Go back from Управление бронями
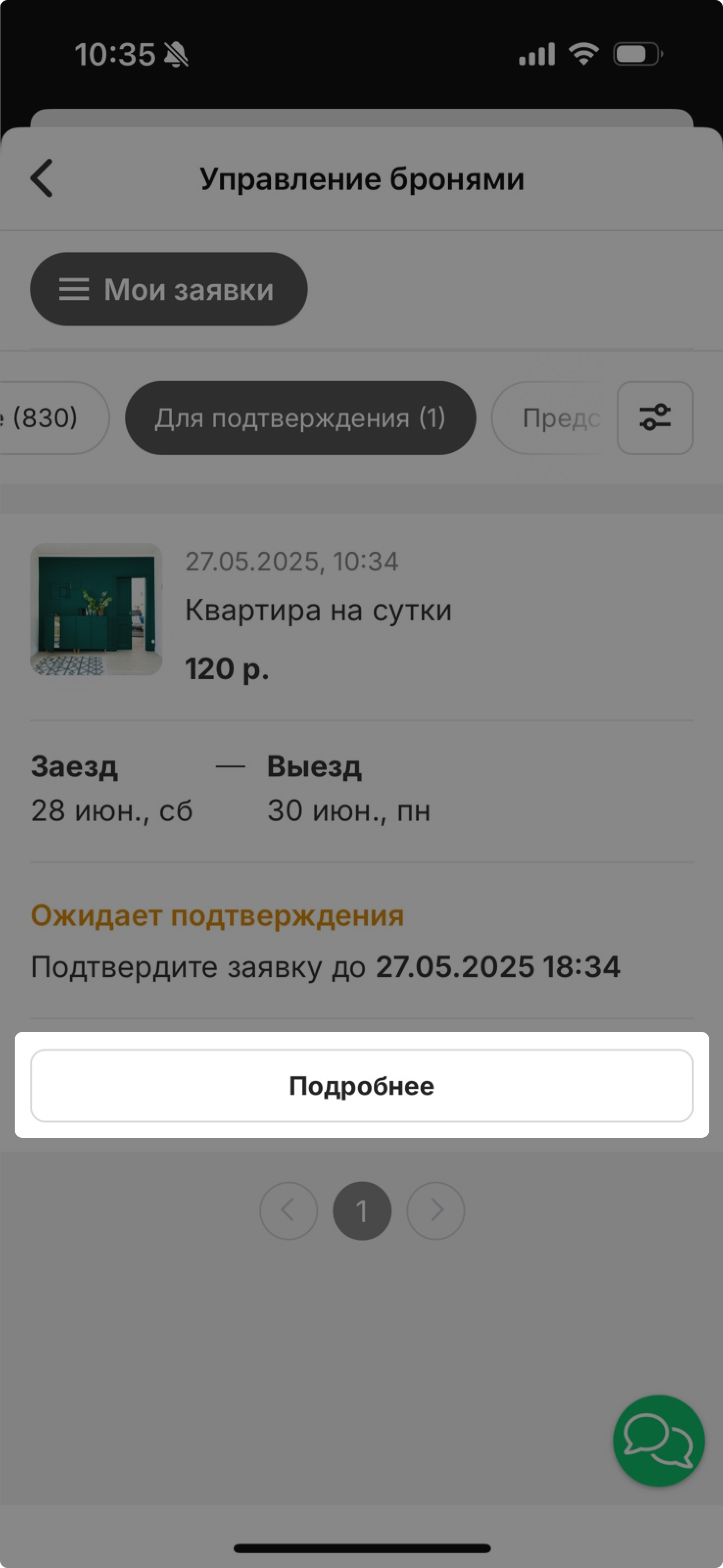 (x=41, y=178)
